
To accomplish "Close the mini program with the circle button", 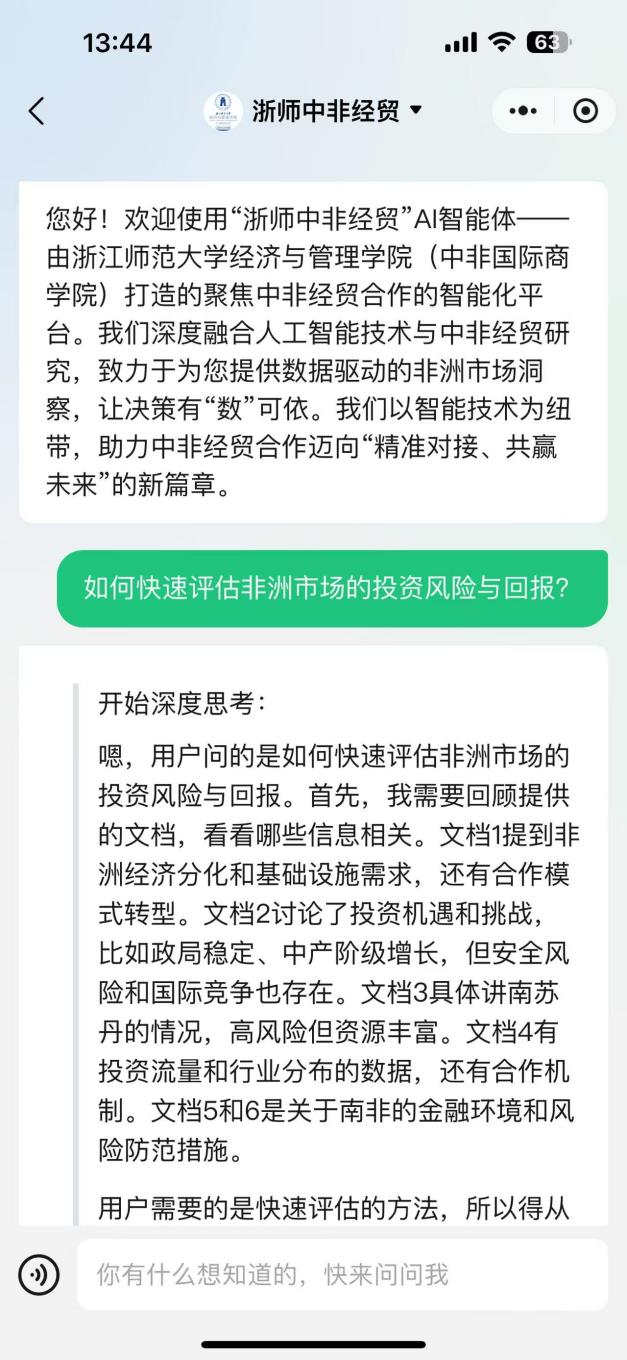I will [585, 111].
